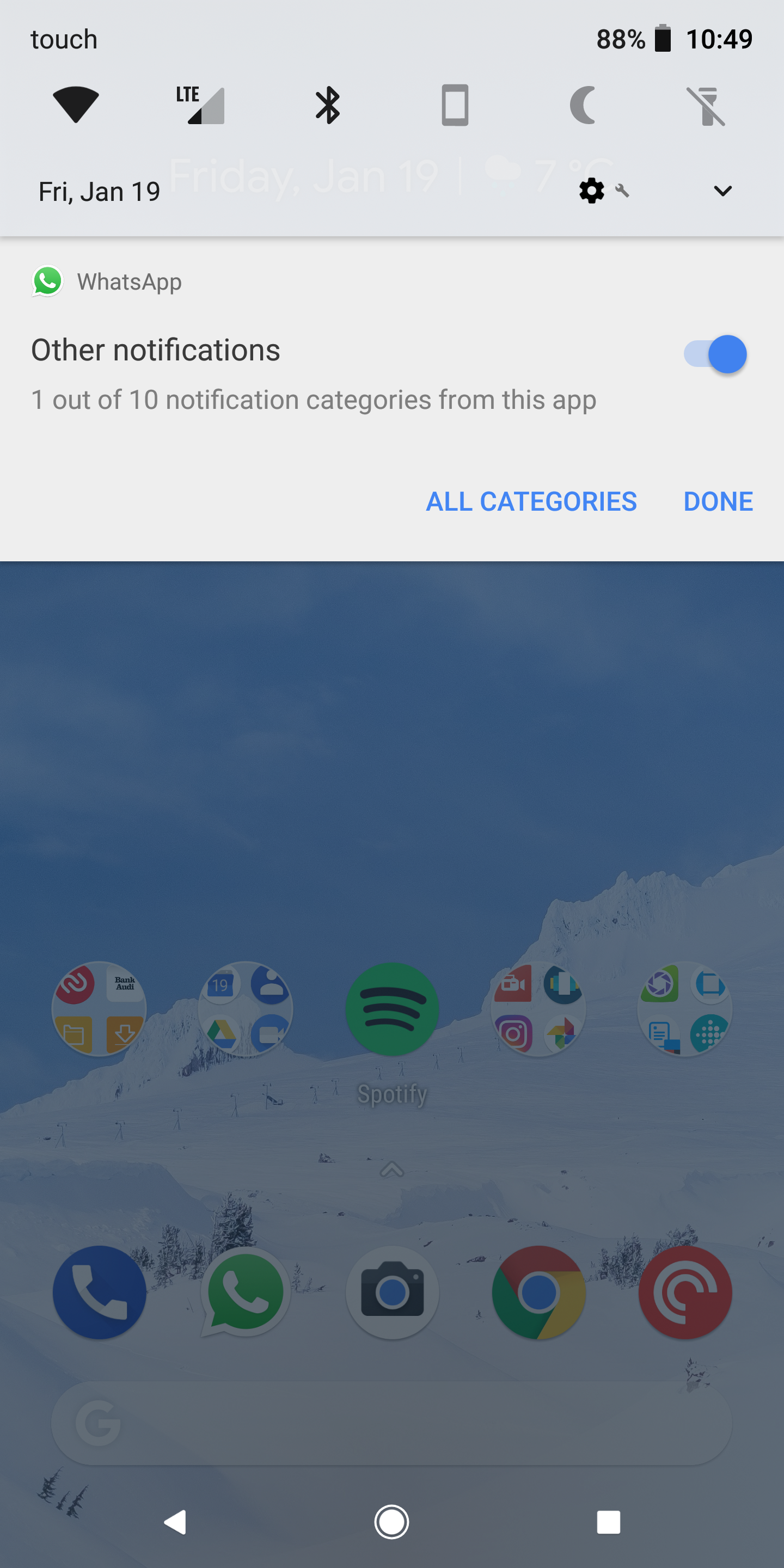Launch the Camera app from the dock
This screenshot has height=1568, width=784.
point(391,1293)
